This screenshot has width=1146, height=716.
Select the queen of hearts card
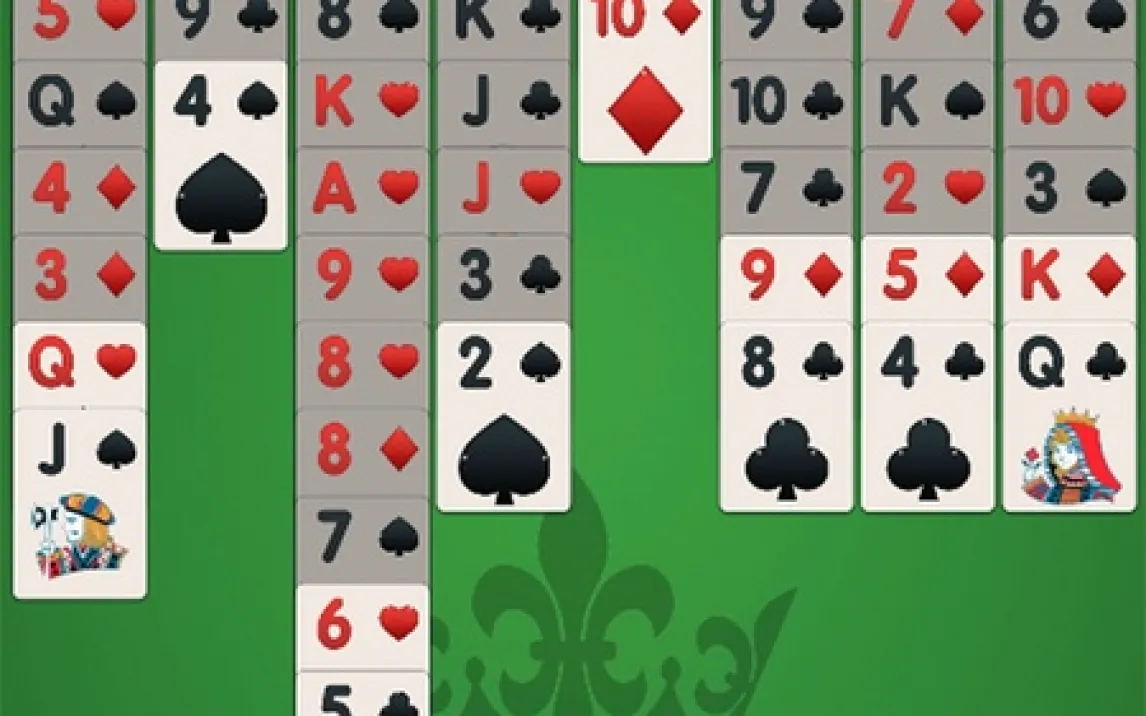[80, 364]
